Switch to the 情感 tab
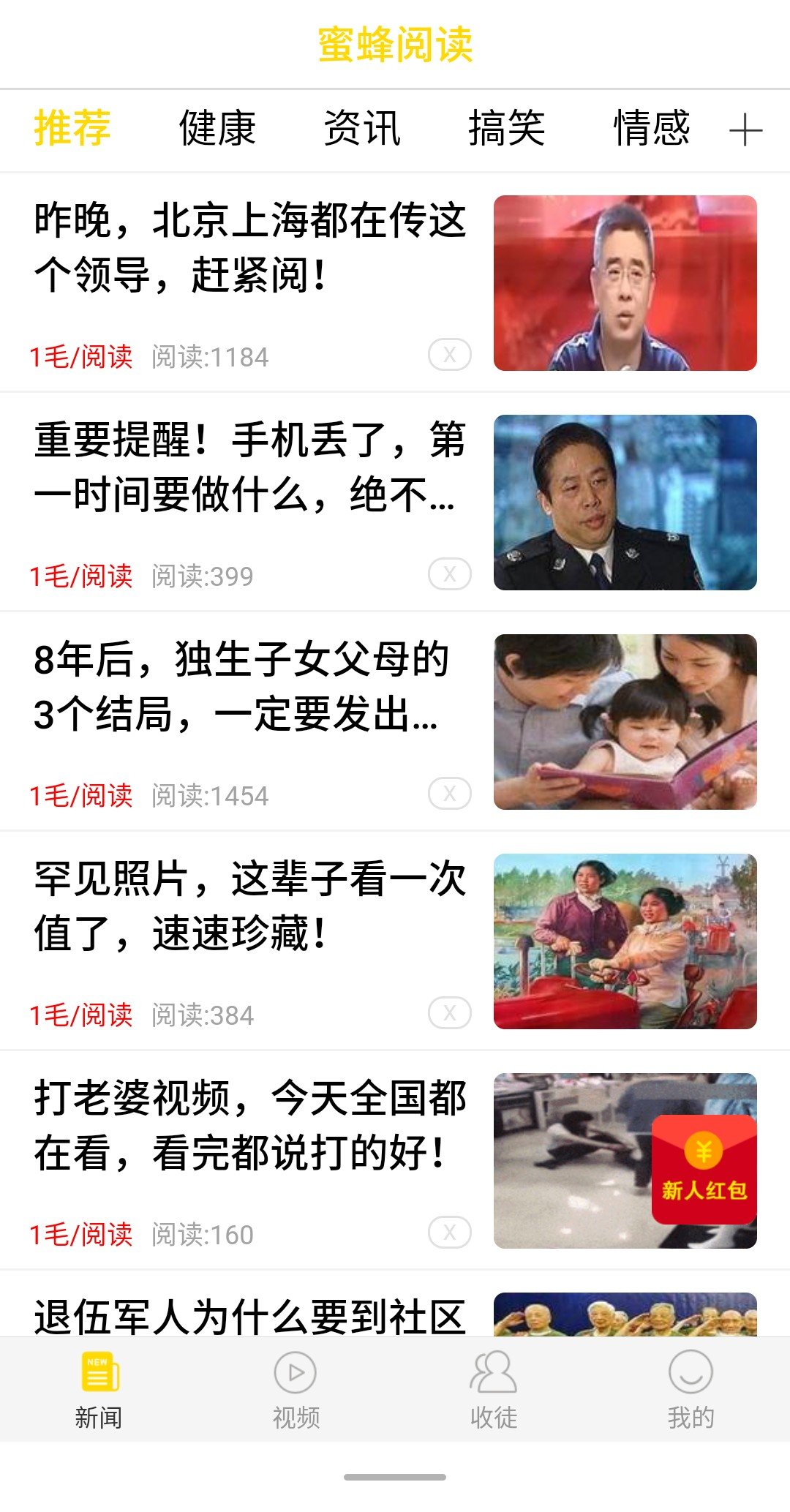 pos(651,129)
